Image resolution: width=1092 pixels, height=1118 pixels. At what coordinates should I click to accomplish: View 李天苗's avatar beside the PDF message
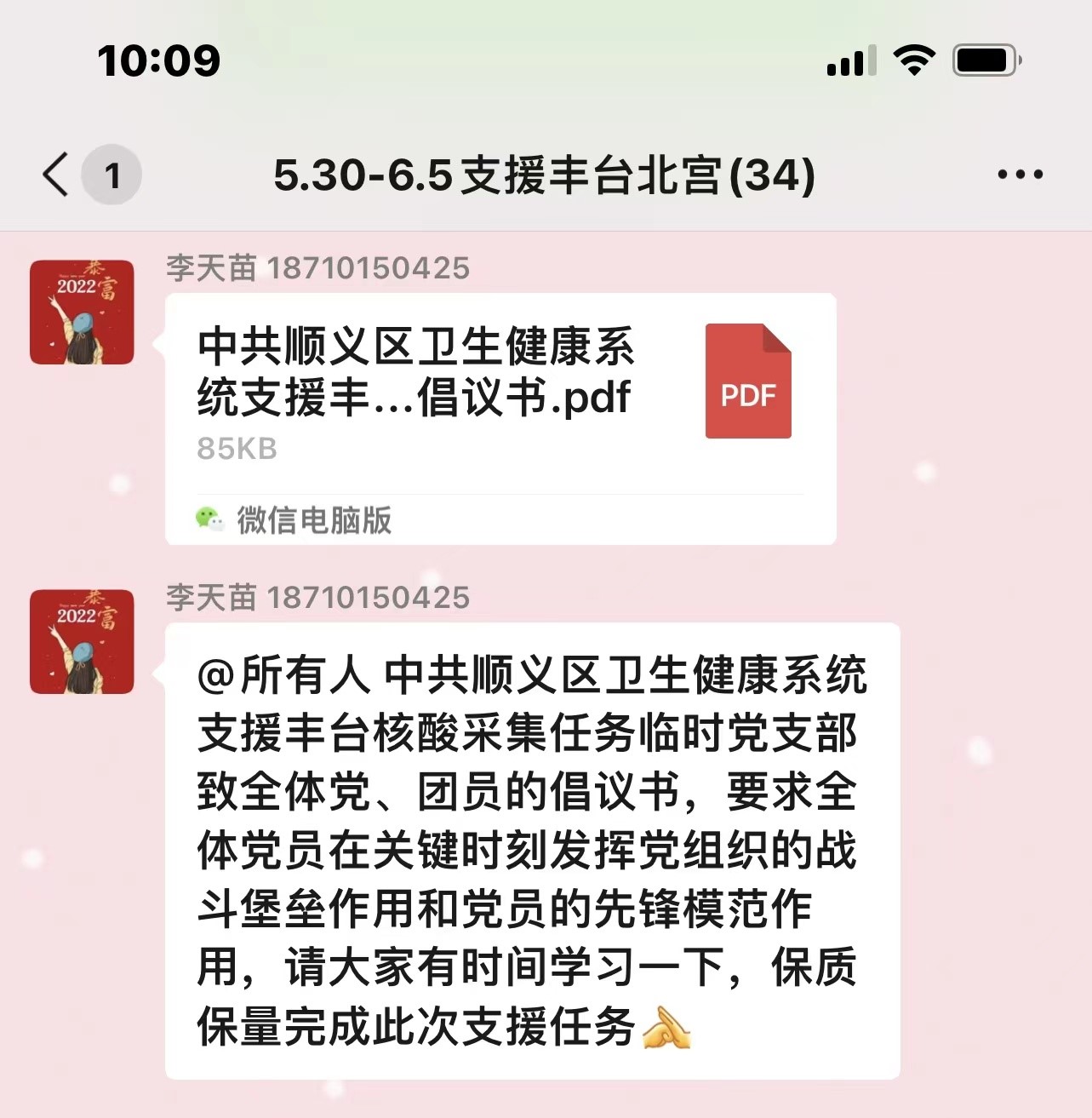(82, 312)
